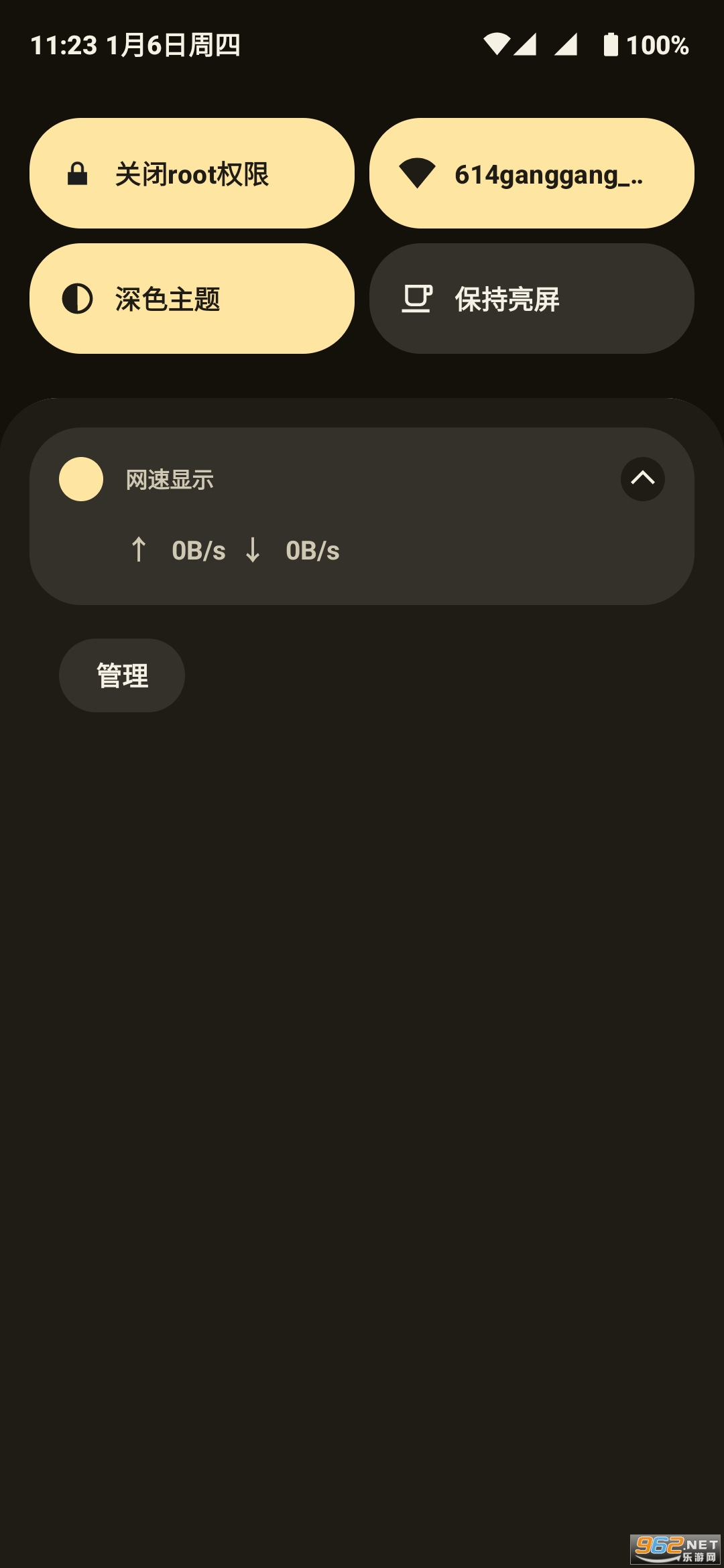Collapse the 网速显示 notification with the chevron
Image resolution: width=724 pixels, height=1568 pixels.
[x=642, y=479]
